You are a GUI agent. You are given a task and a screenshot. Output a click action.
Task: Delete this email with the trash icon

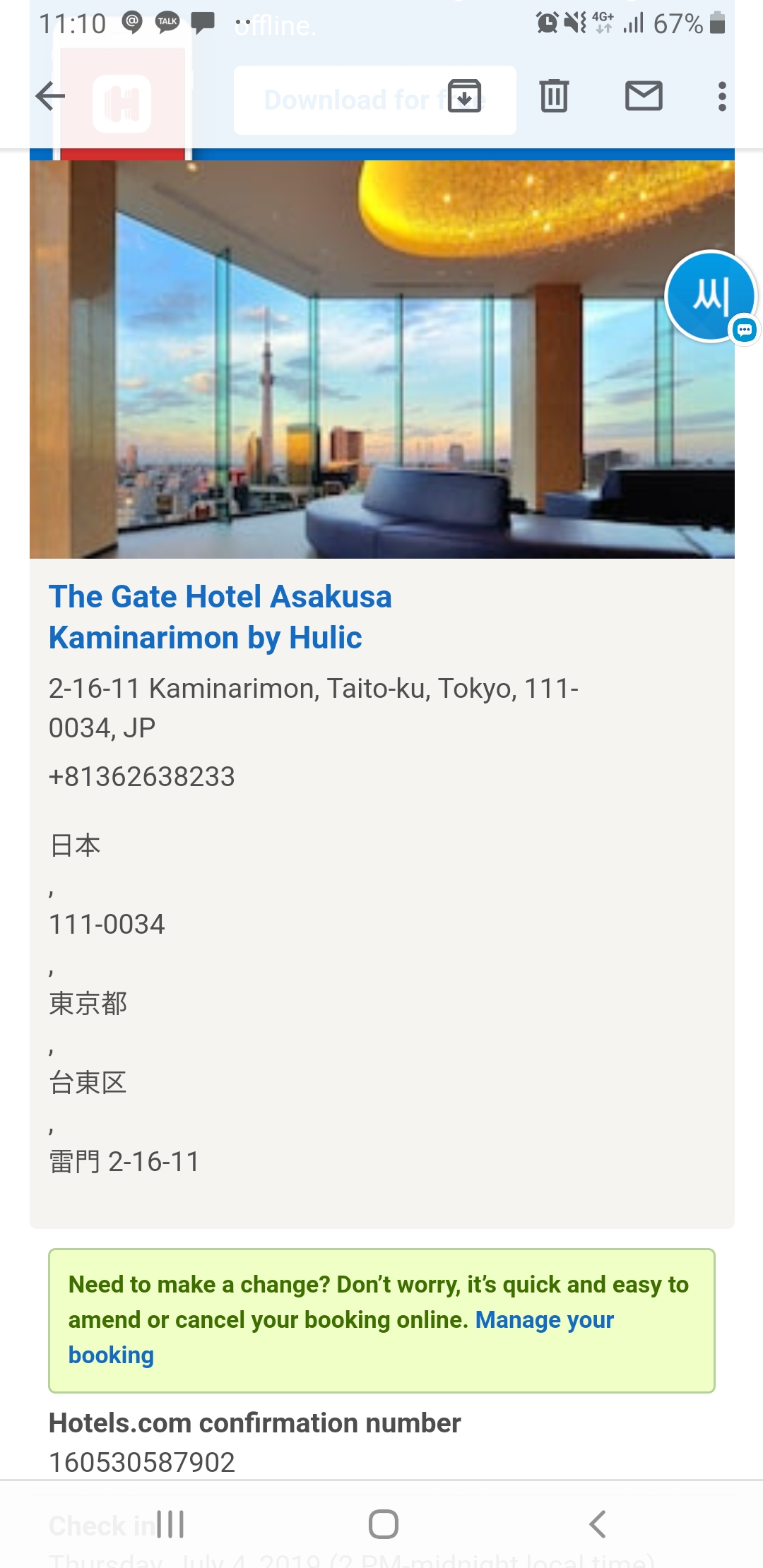coord(554,97)
